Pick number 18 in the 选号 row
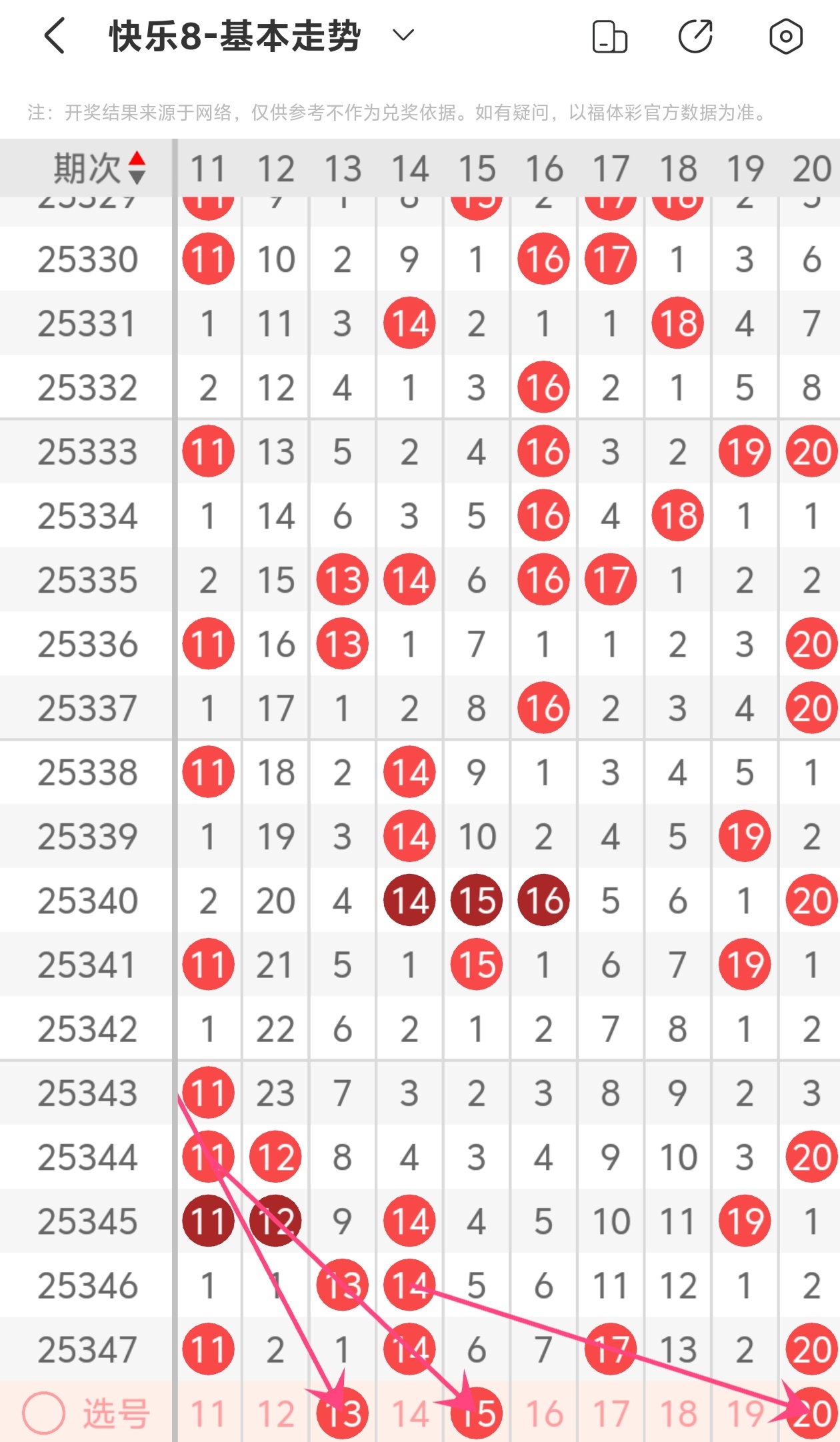 pyautogui.click(x=678, y=1413)
